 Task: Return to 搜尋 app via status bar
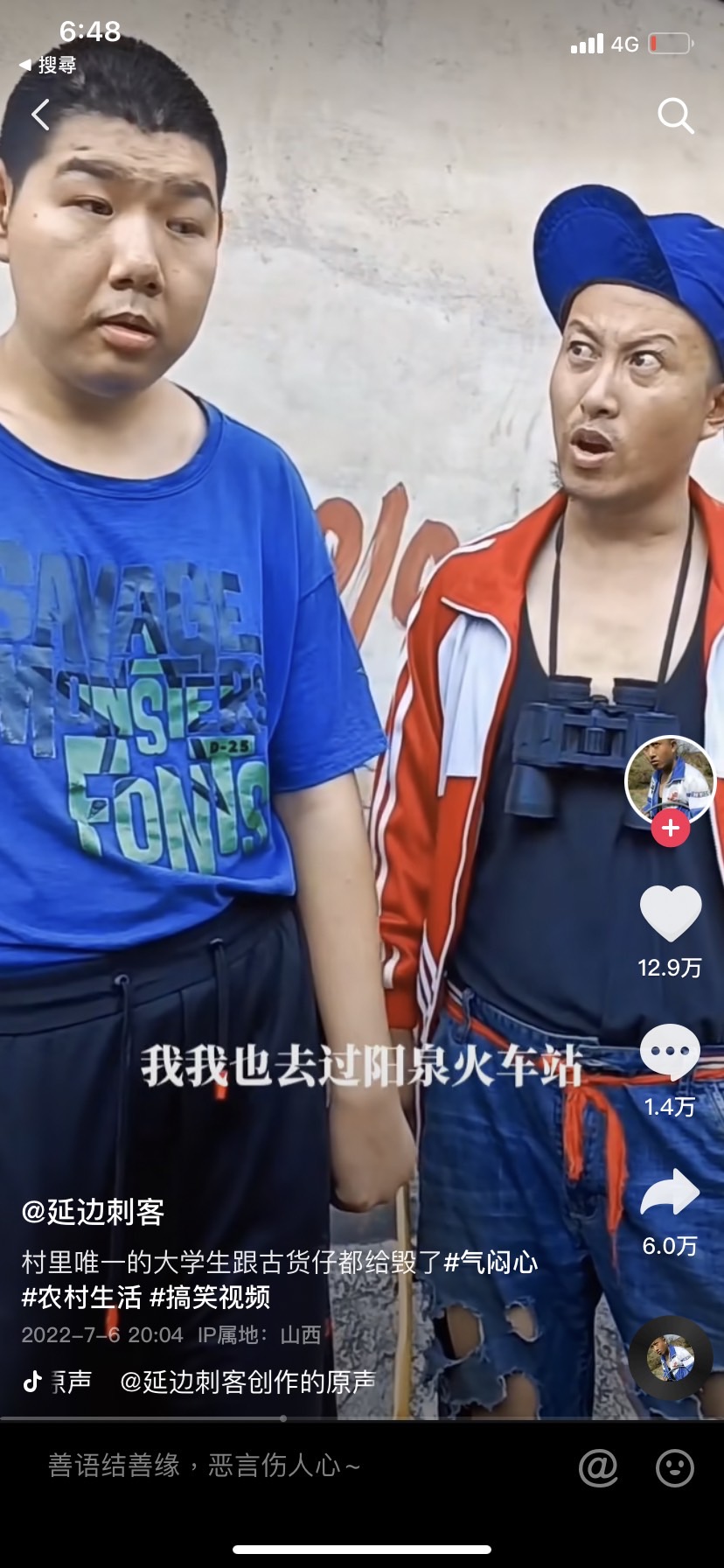pyautogui.click(x=48, y=65)
